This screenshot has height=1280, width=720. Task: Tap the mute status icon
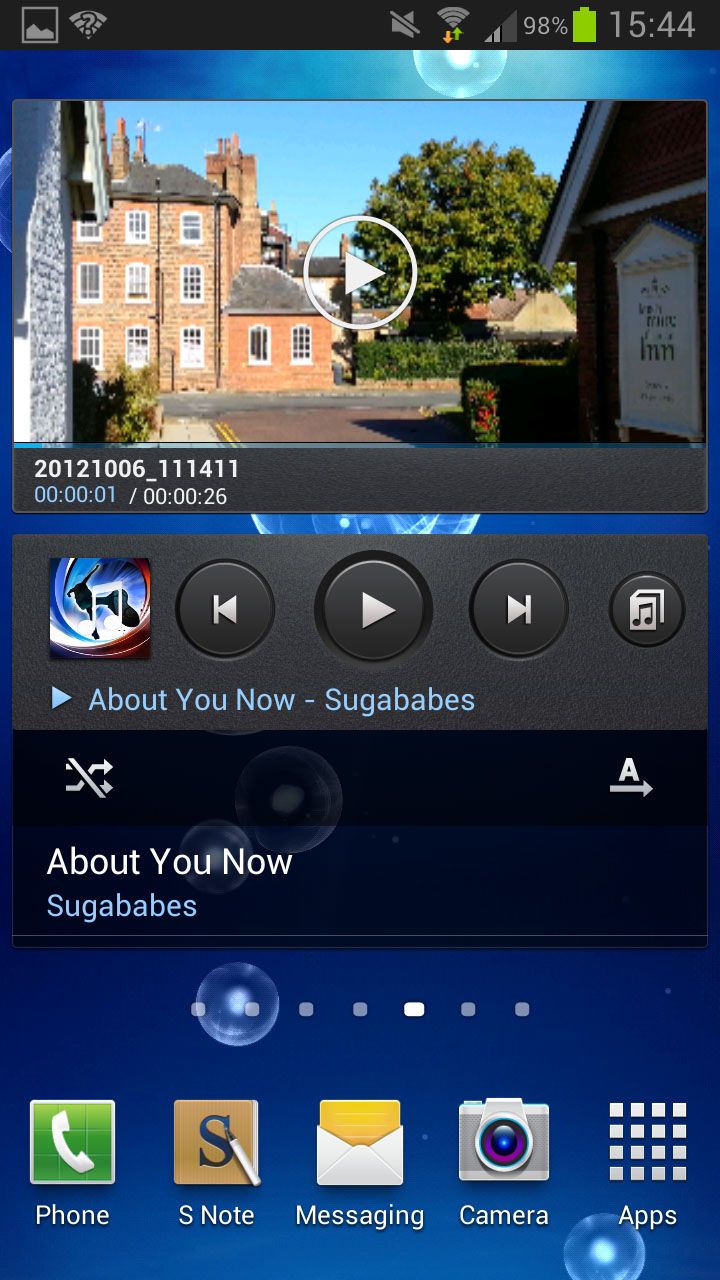click(x=405, y=25)
